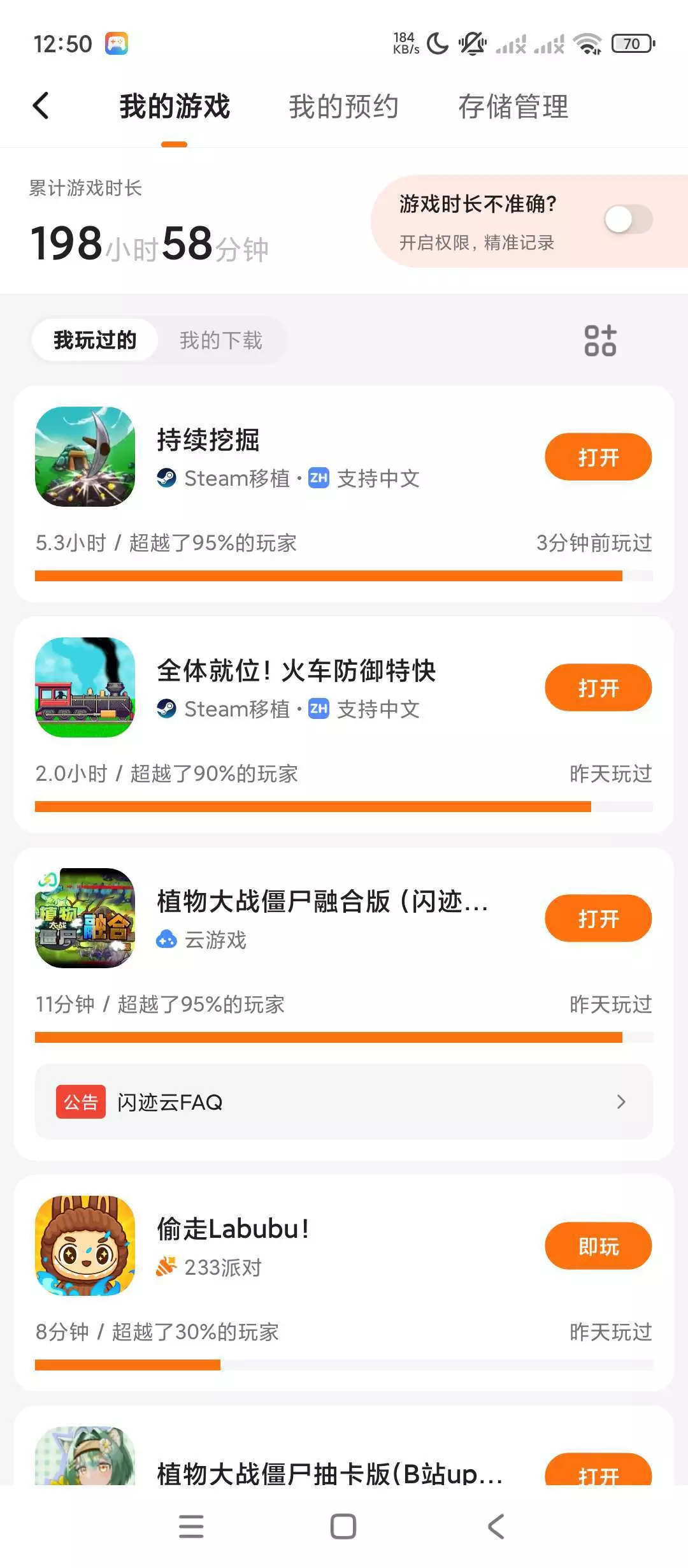Enable the 游戏时长不准确 permission switch
The image size is (688, 1568).
[627, 220]
